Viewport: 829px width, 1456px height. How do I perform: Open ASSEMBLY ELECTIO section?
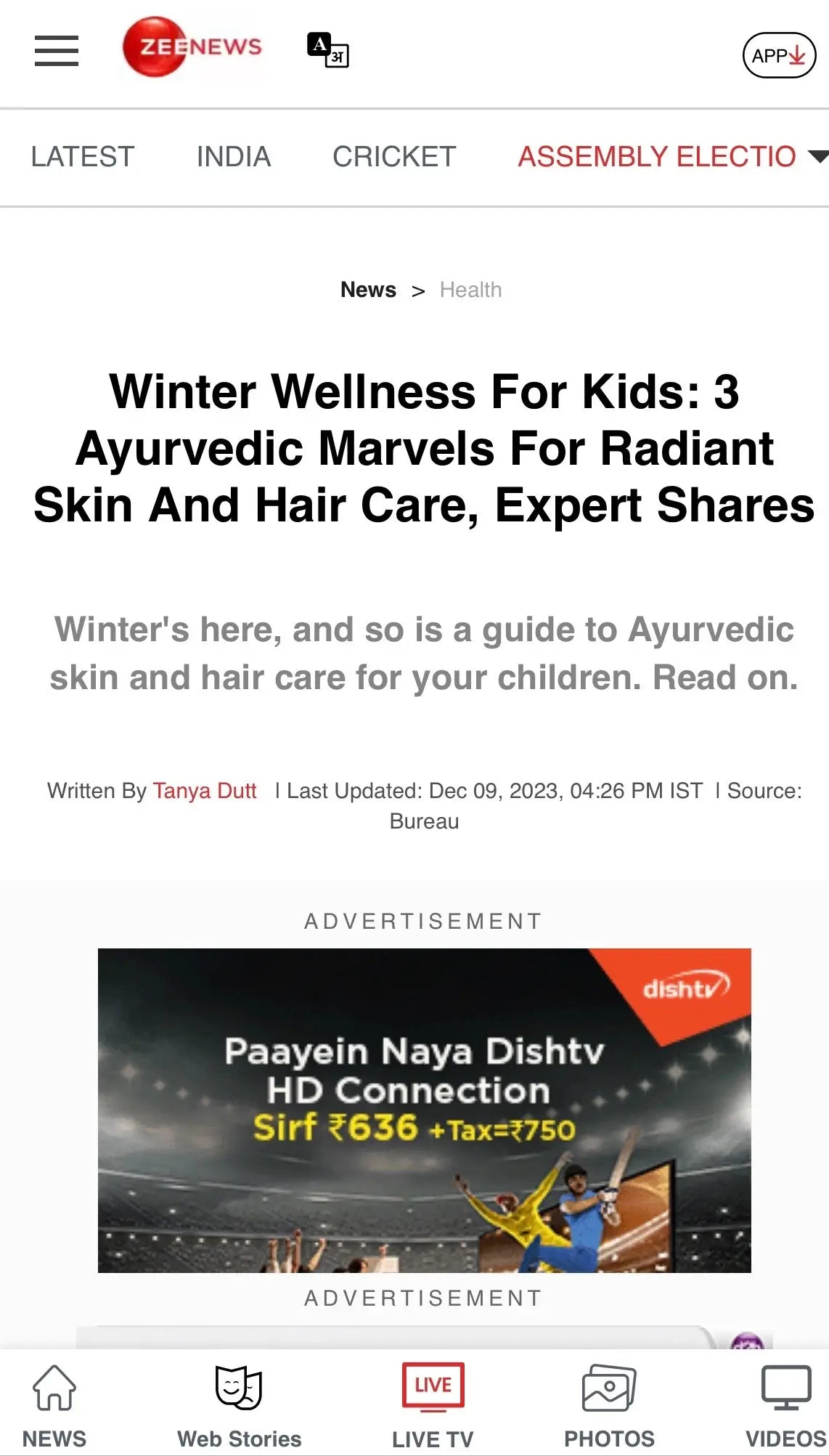pyautogui.click(x=656, y=157)
